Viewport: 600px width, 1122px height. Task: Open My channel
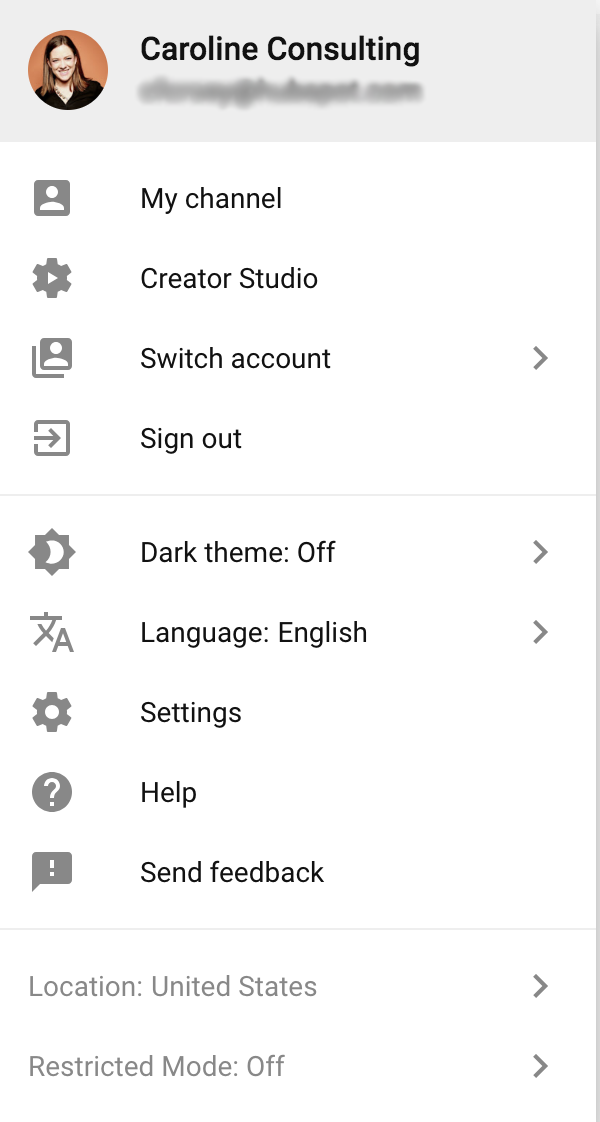point(211,198)
